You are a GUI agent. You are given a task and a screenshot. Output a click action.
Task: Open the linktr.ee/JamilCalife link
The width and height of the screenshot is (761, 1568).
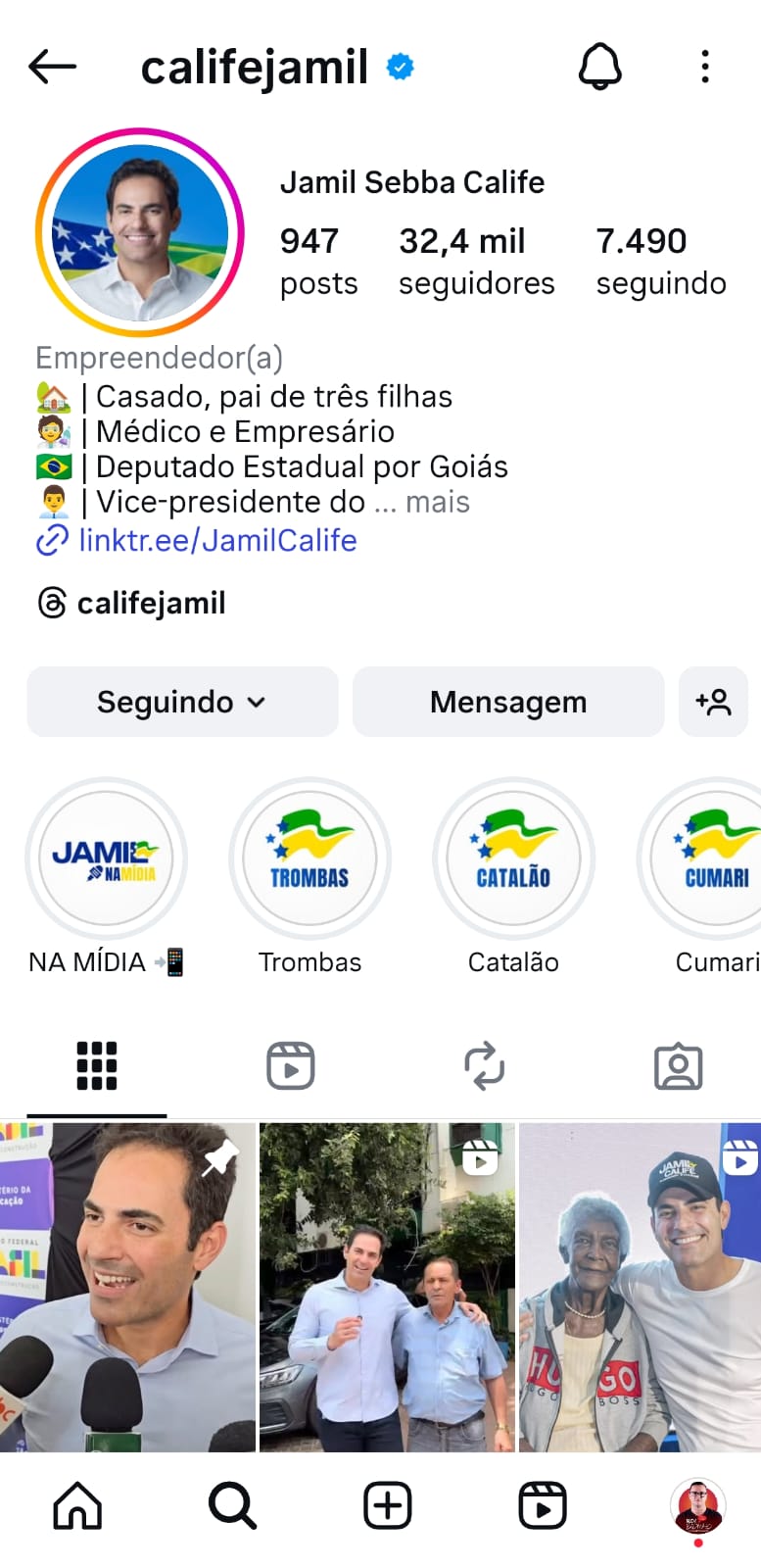click(216, 540)
